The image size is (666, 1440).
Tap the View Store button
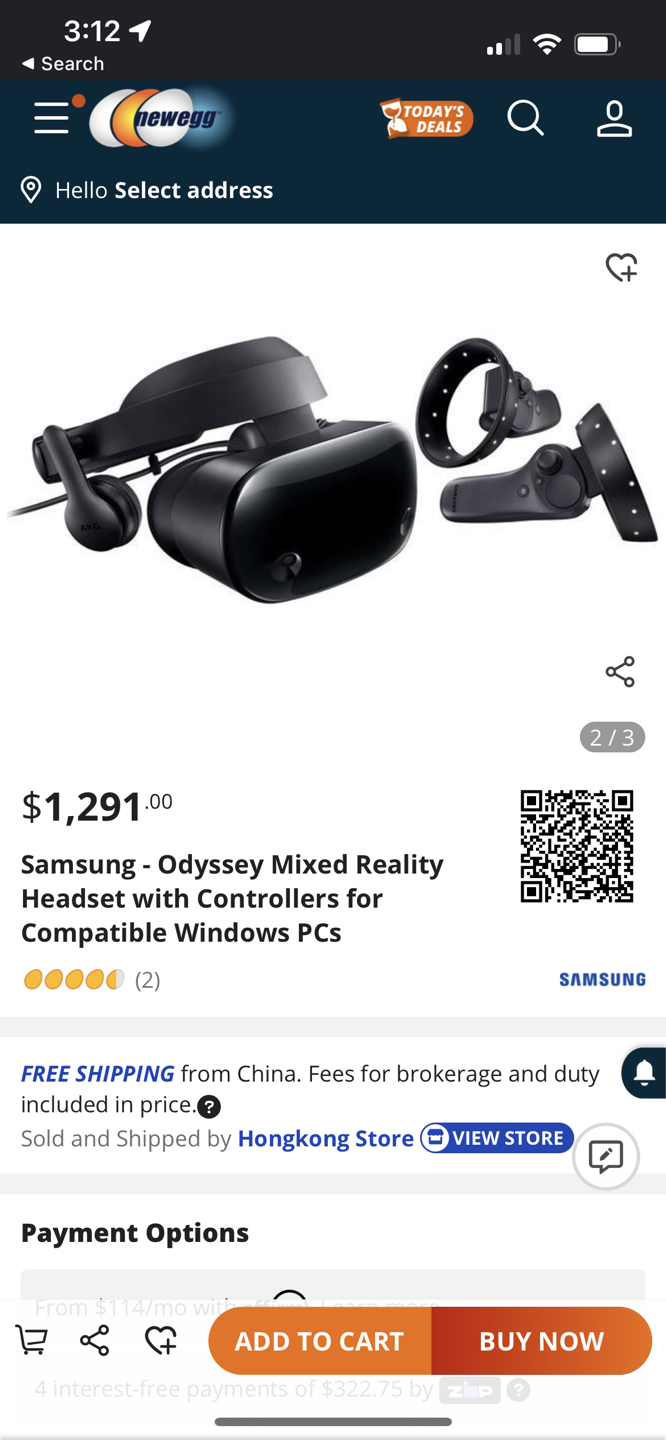[x=496, y=1138]
